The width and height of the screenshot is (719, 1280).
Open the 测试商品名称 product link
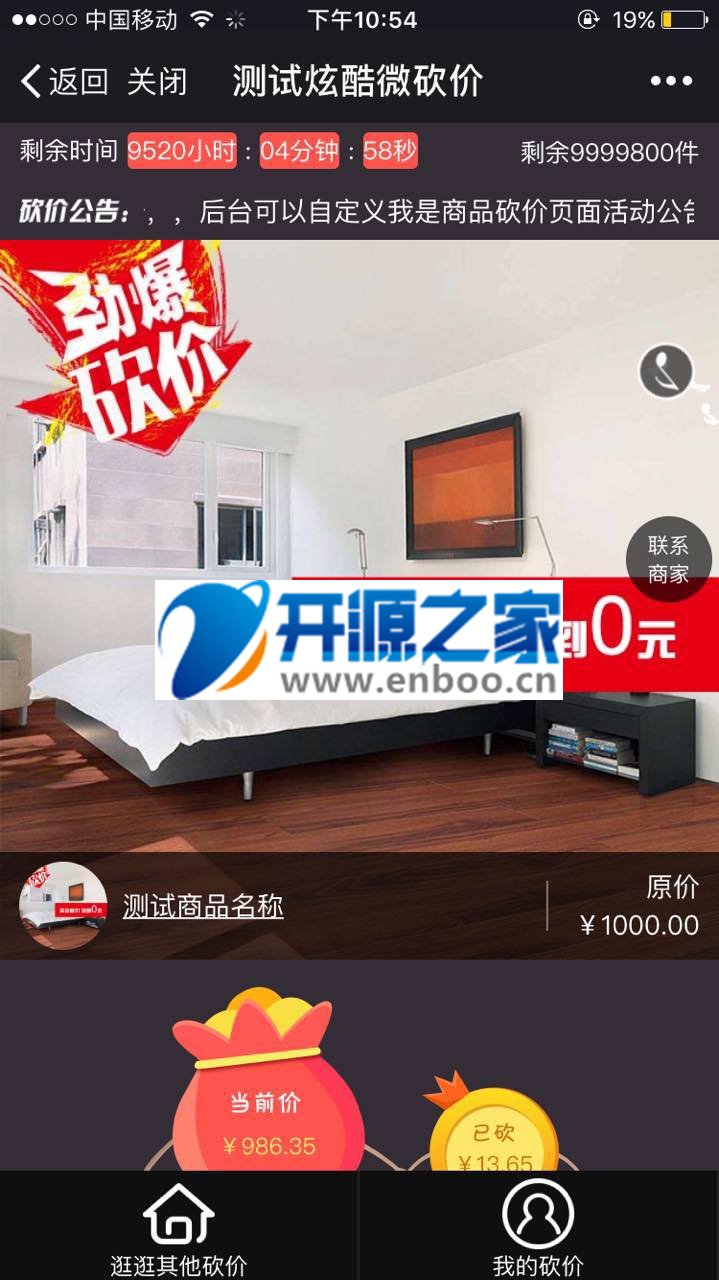click(x=203, y=906)
